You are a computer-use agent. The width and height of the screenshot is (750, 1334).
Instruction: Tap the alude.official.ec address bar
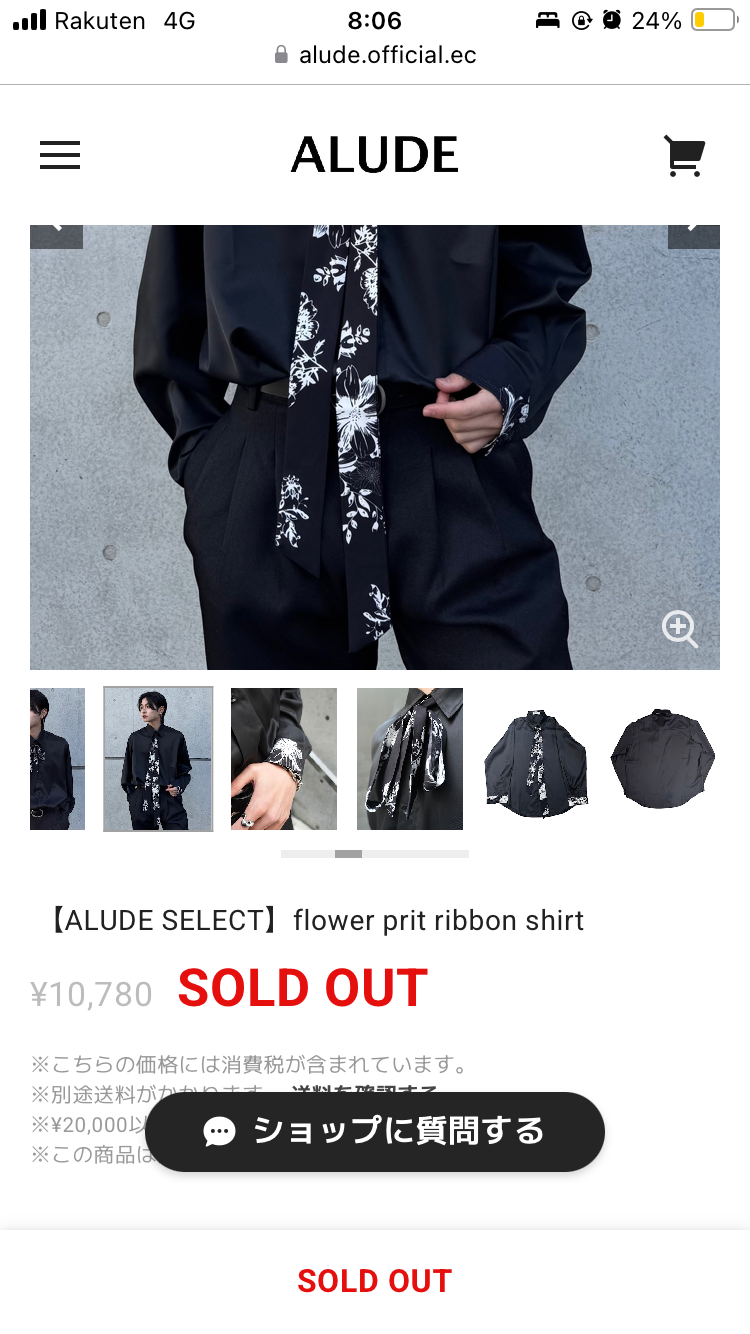pos(375,54)
